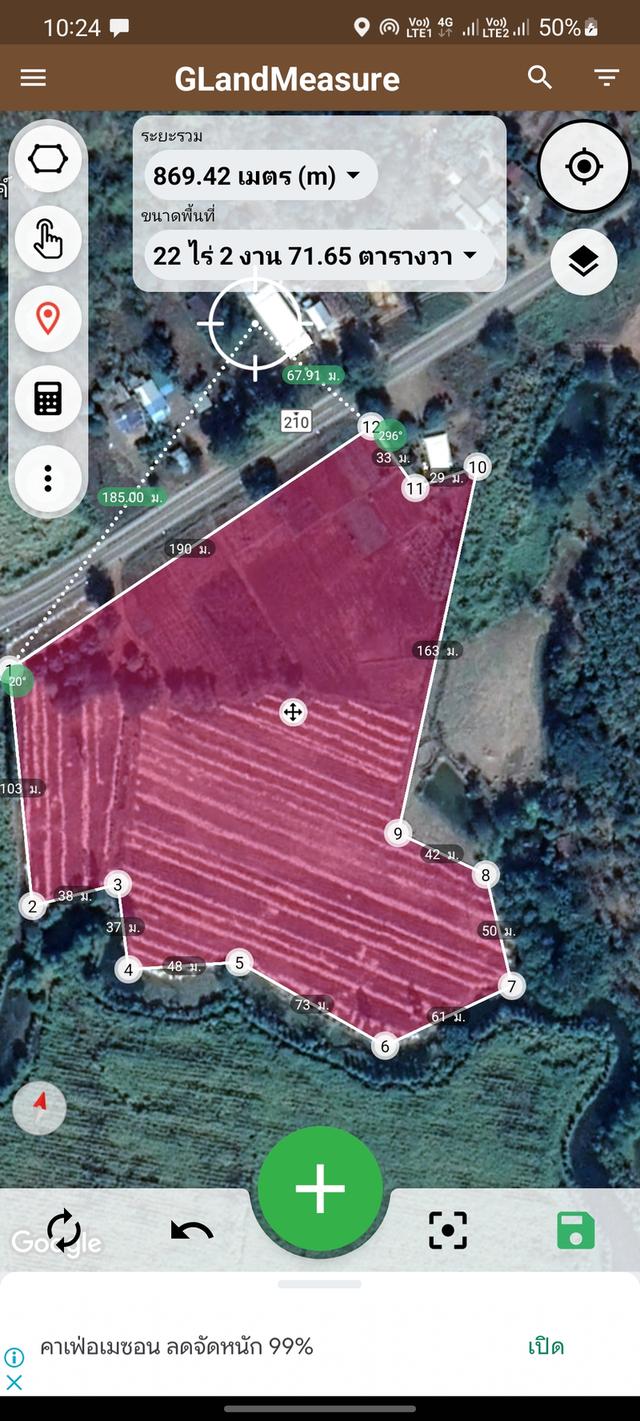The height and width of the screenshot is (1421, 640).
Task: Open the search icon in the app bar
Action: tap(540, 78)
